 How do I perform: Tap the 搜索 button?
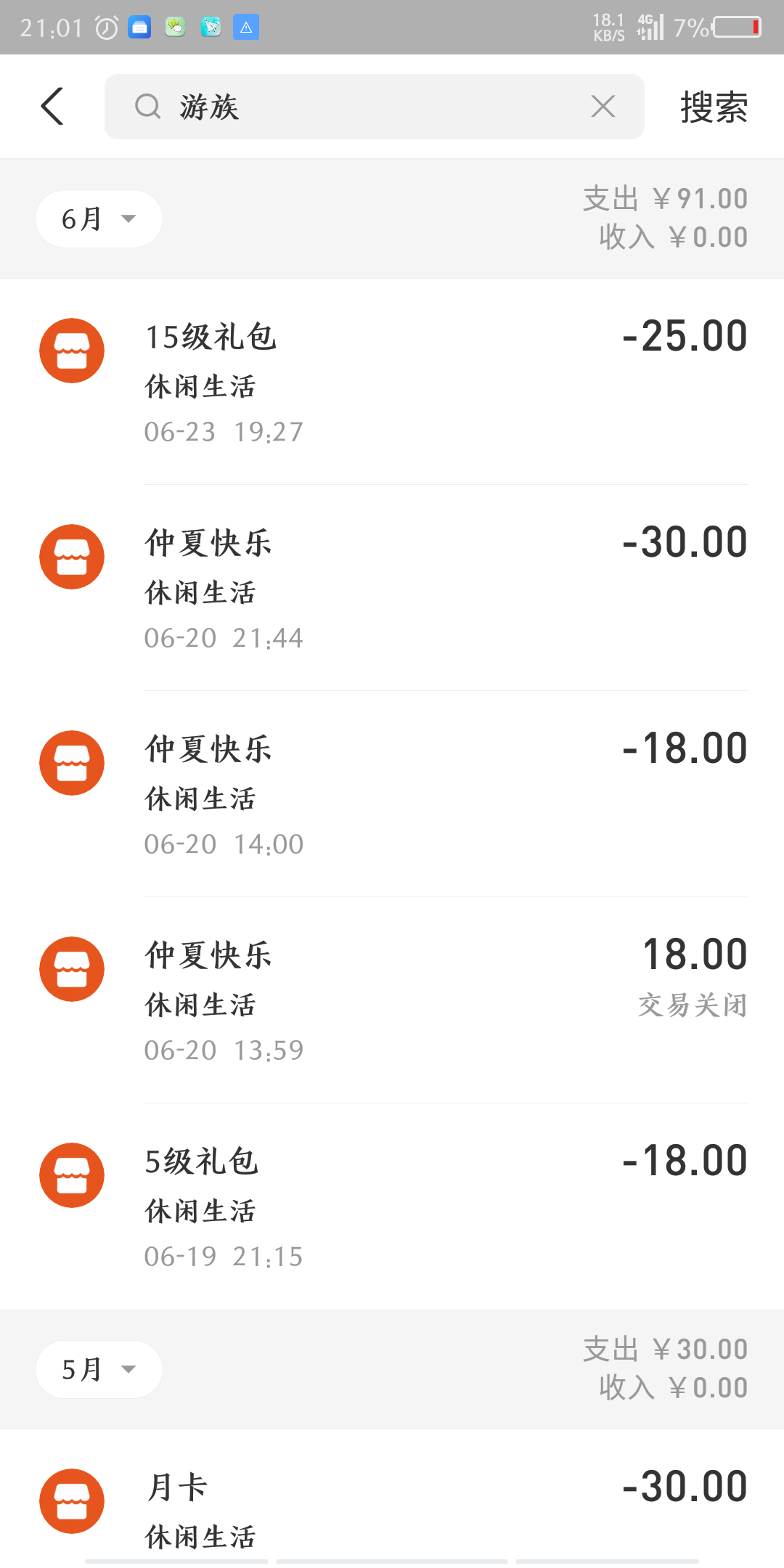pos(714,107)
